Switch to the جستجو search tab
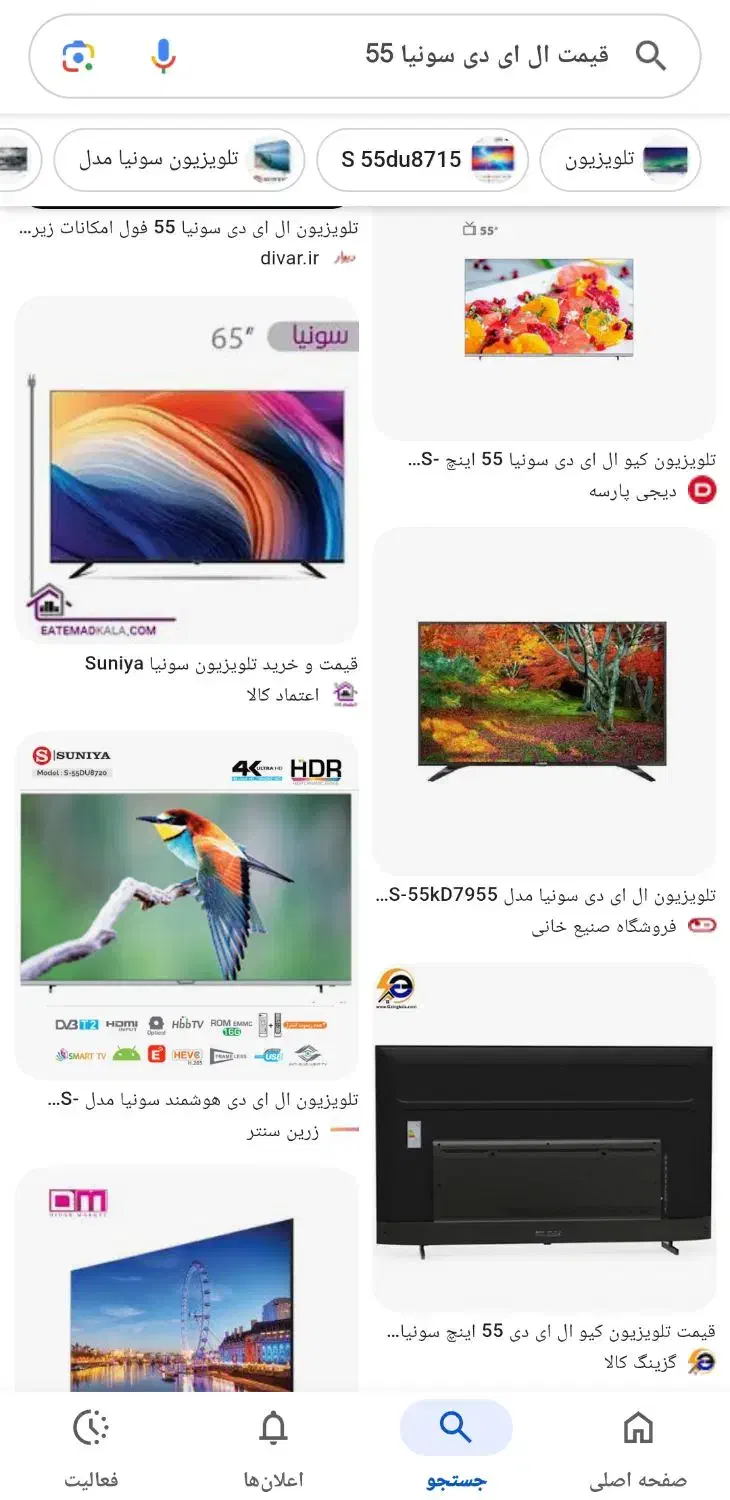The height and width of the screenshot is (1500, 730). [456, 1445]
